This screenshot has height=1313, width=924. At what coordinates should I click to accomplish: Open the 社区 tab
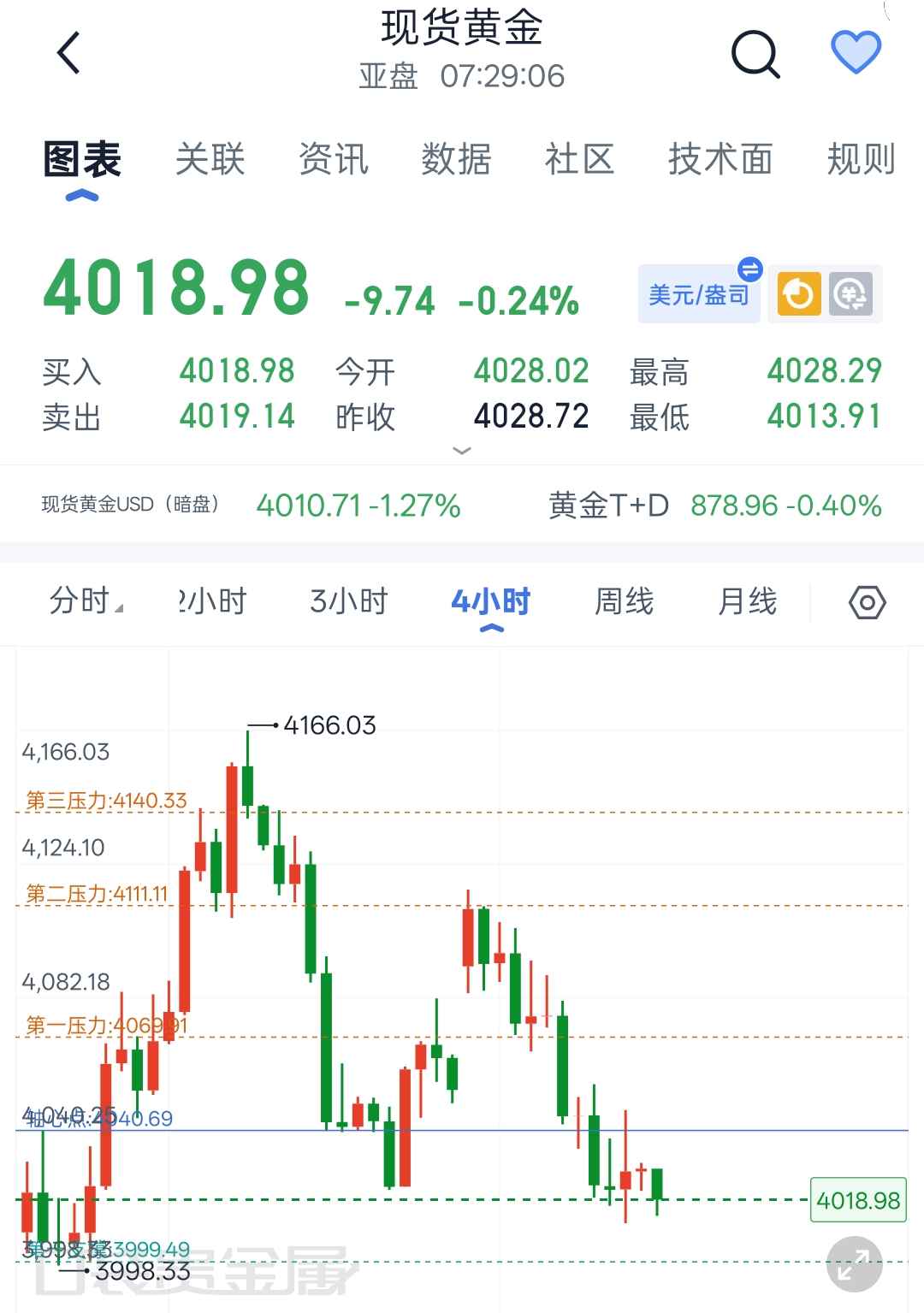click(579, 160)
